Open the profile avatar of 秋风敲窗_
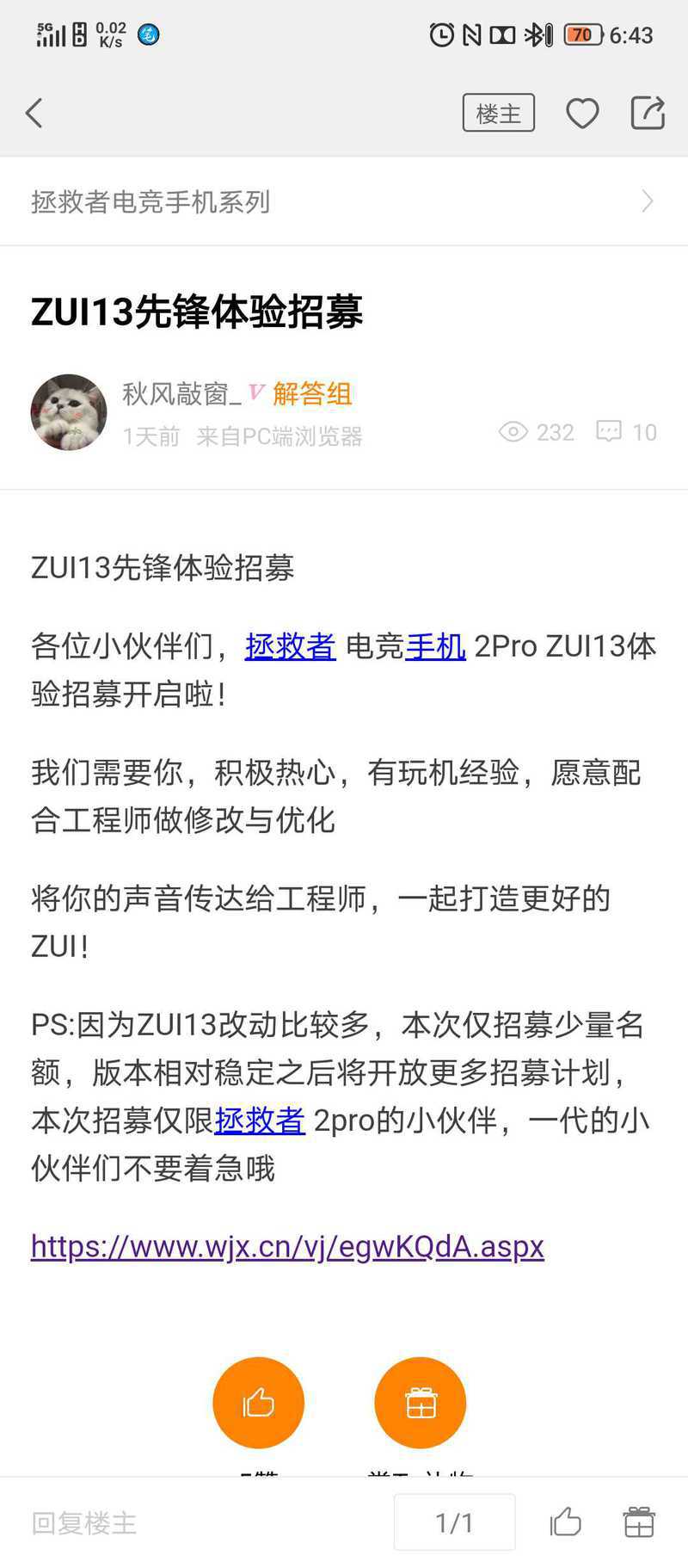The width and height of the screenshot is (688, 1568). click(69, 412)
